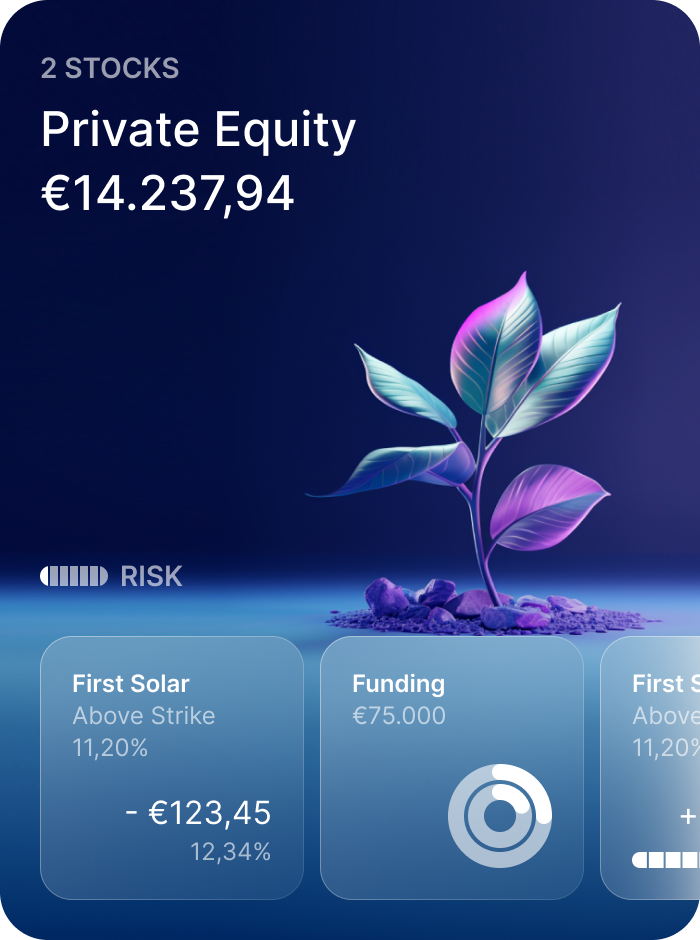Open the First Solar card showing - €123,45

(171, 768)
